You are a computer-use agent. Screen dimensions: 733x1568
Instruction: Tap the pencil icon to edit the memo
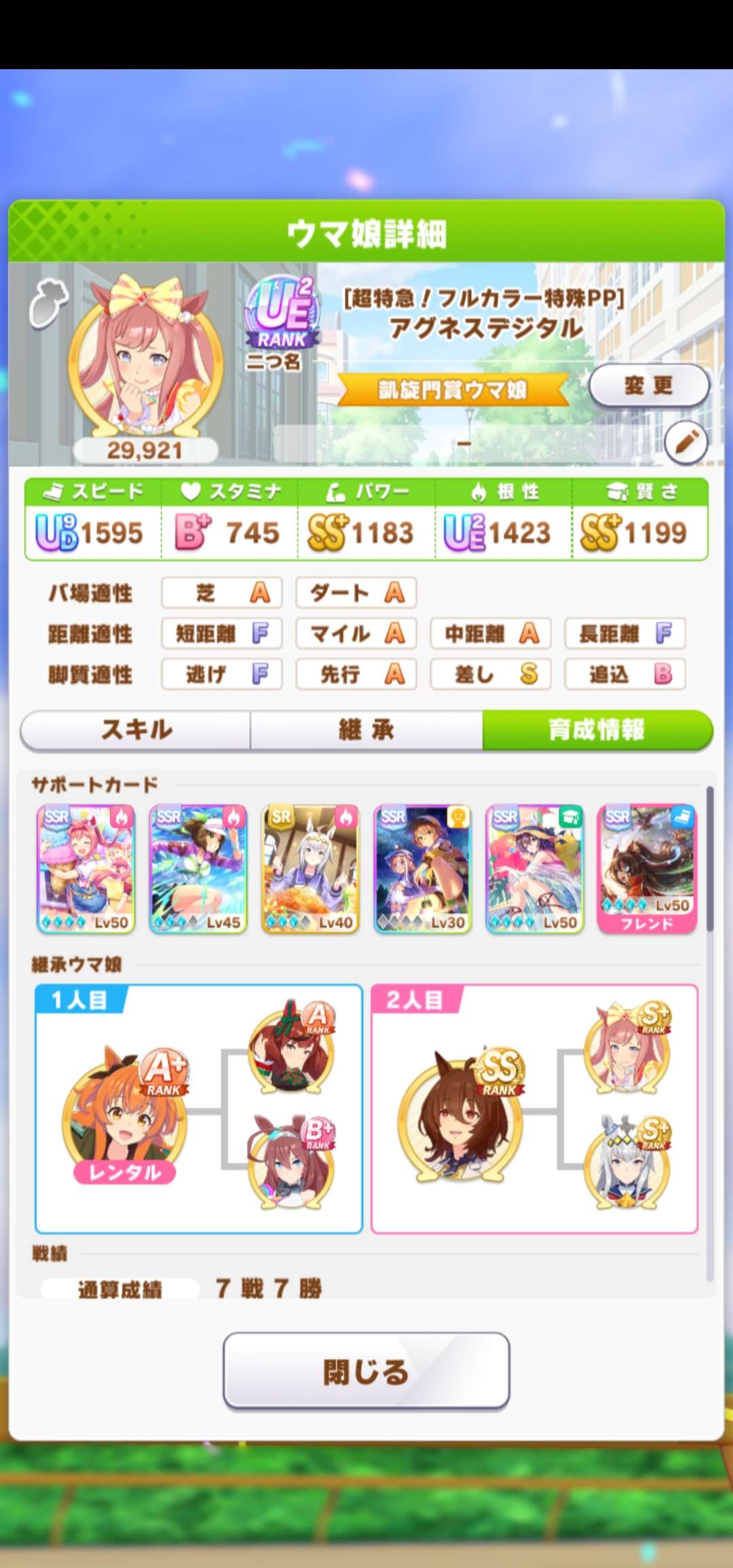tap(685, 443)
